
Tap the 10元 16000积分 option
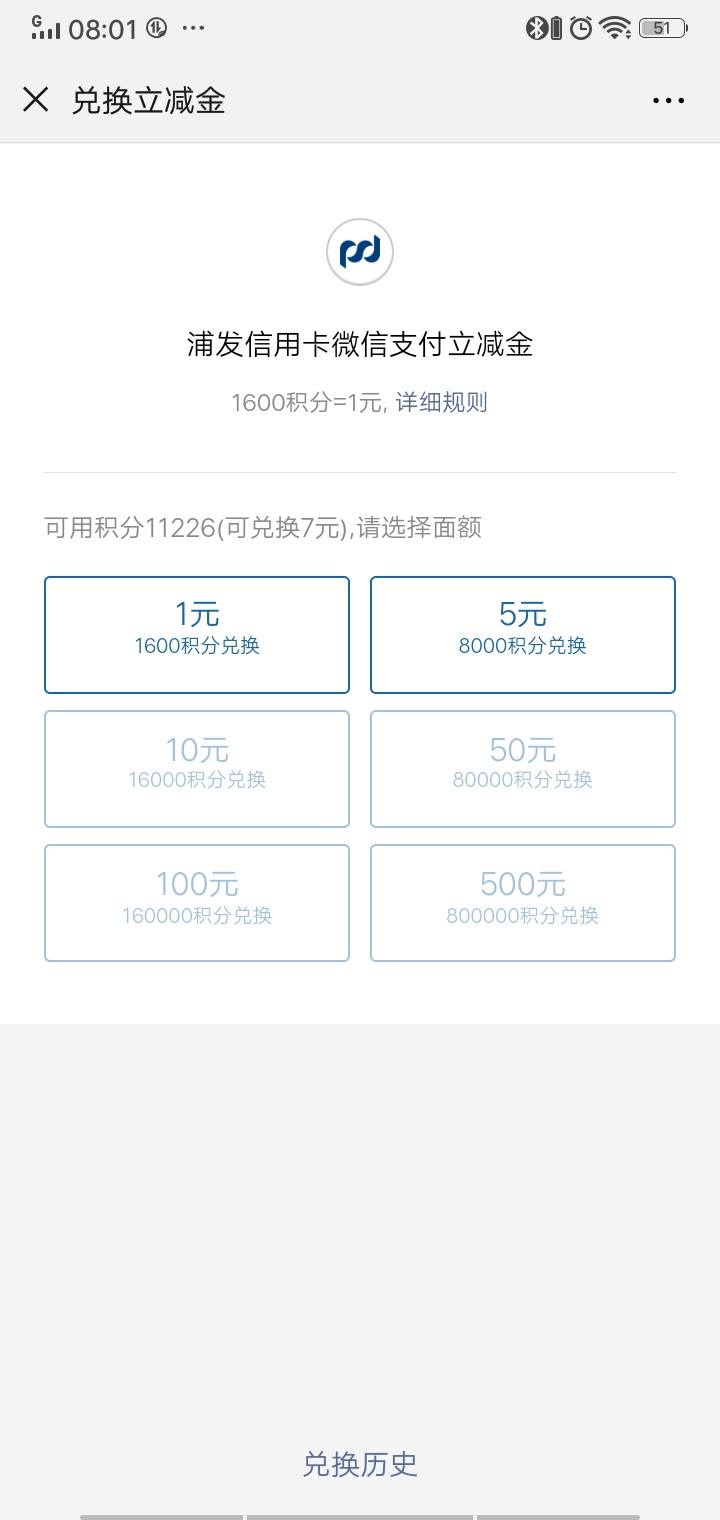coord(197,768)
